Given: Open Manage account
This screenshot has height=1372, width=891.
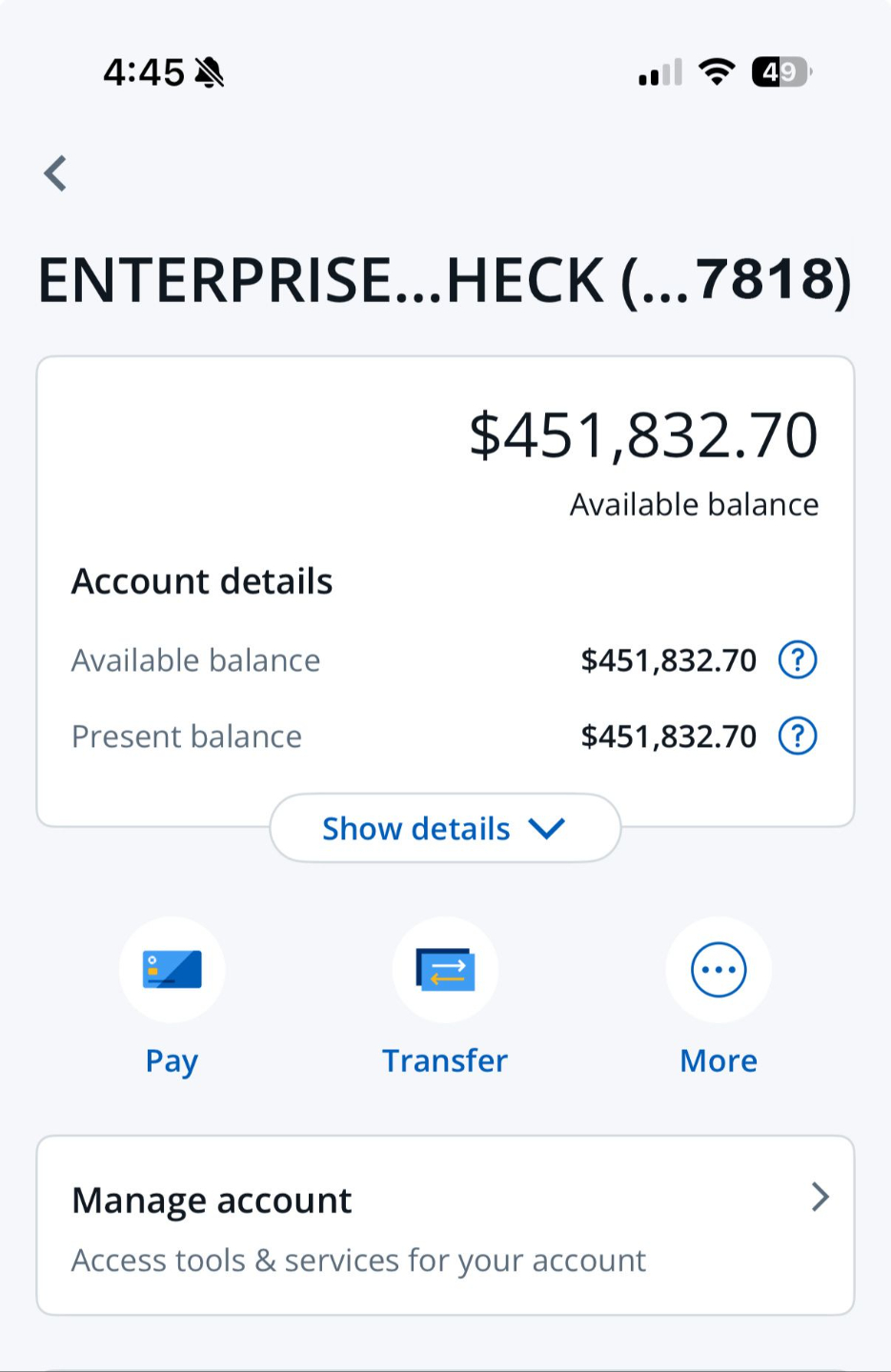Looking at the screenshot, I should [445, 1225].
